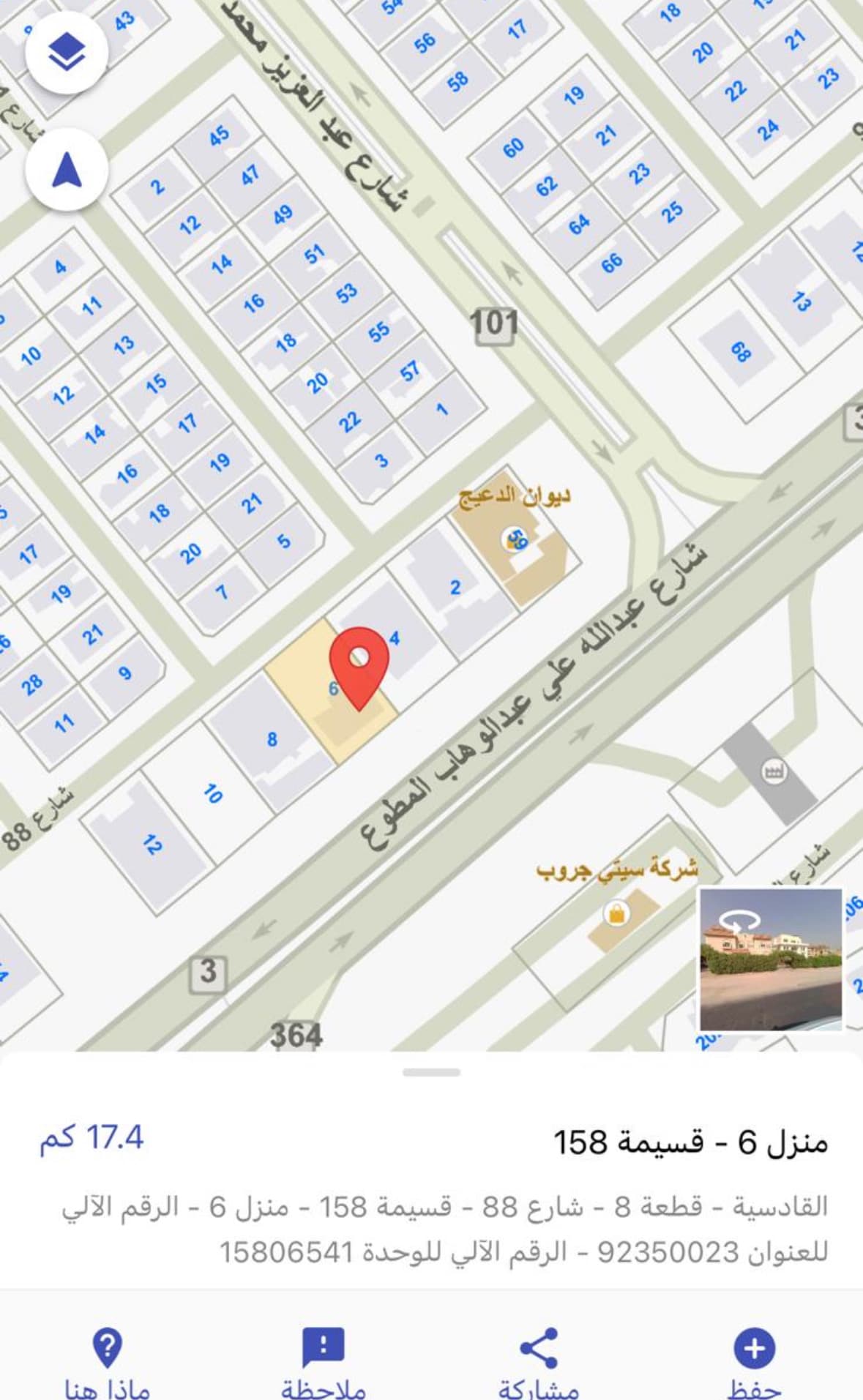Image resolution: width=863 pixels, height=1400 pixels.
Task: Expand the bottom sheet drag handle
Action: [x=431, y=1072]
